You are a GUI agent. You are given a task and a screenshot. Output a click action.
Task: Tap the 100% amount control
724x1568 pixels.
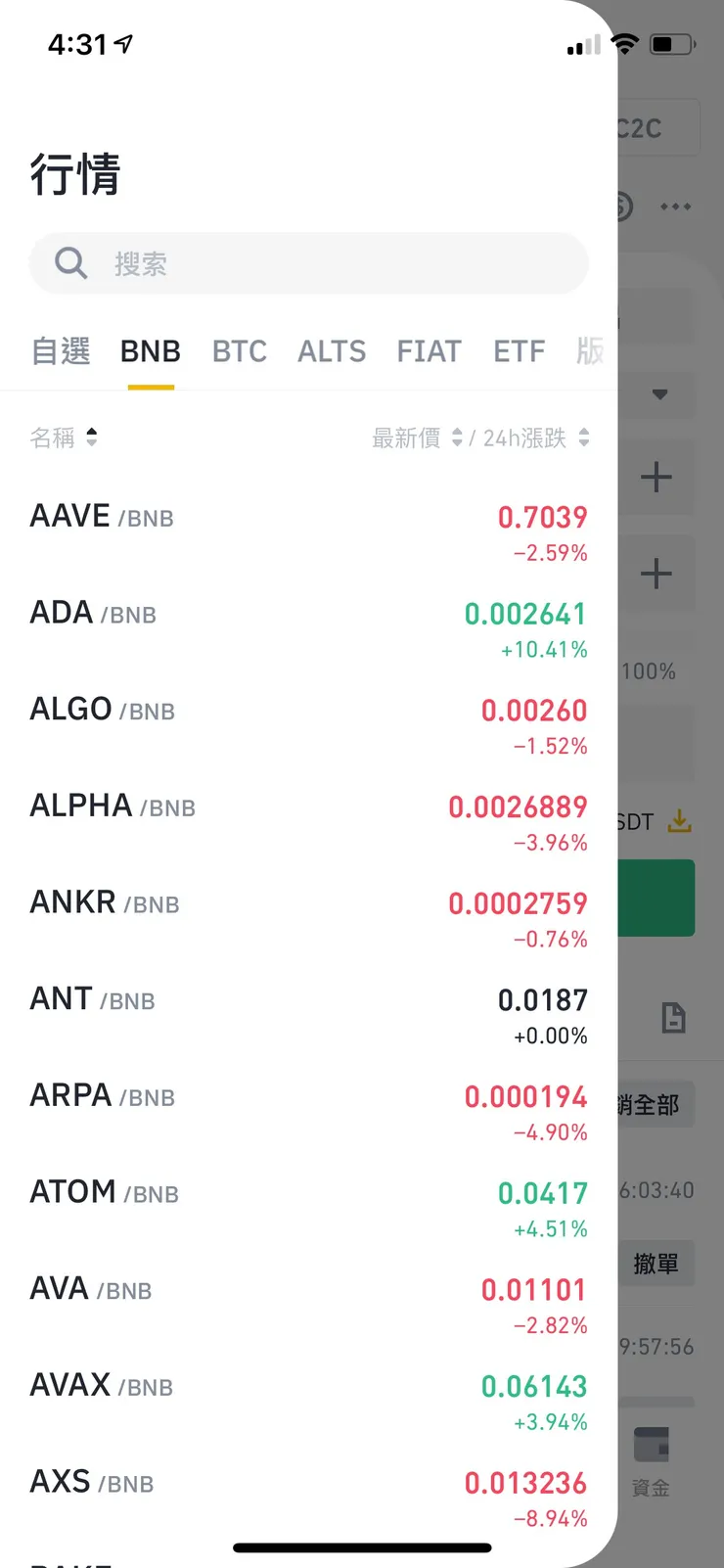pyautogui.click(x=650, y=671)
